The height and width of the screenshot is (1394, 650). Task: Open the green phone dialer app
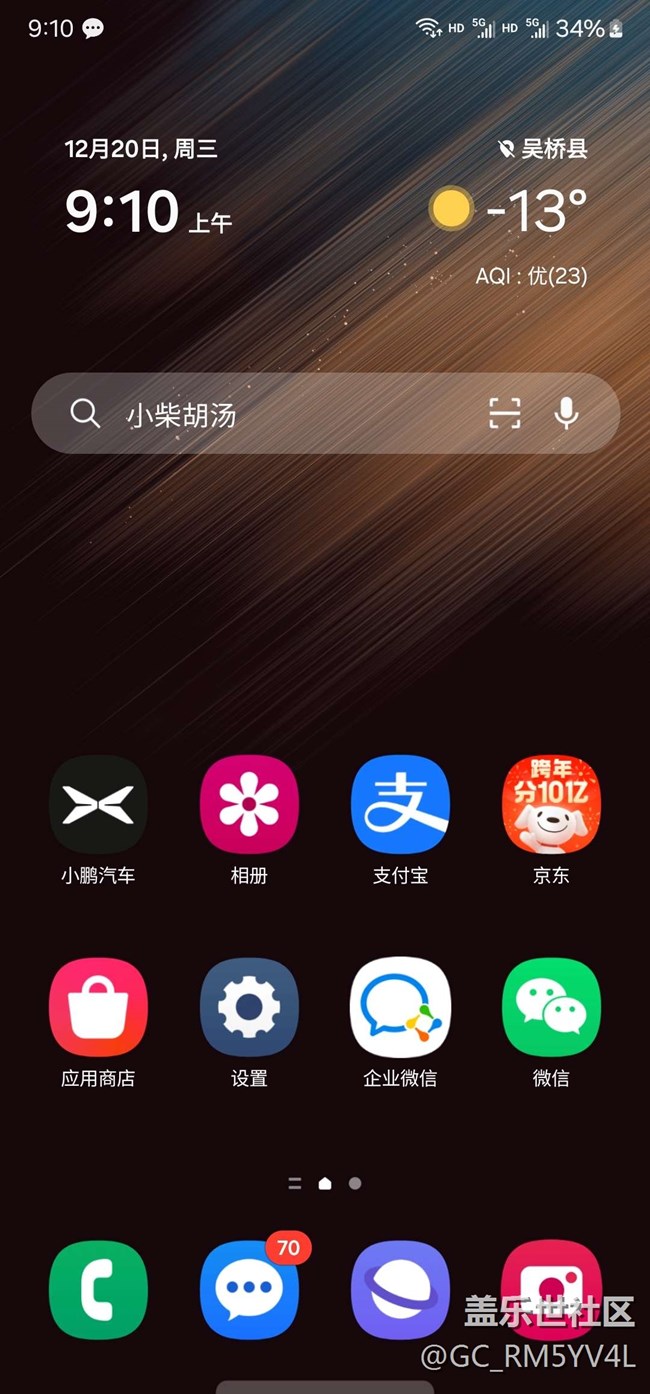(98, 1290)
